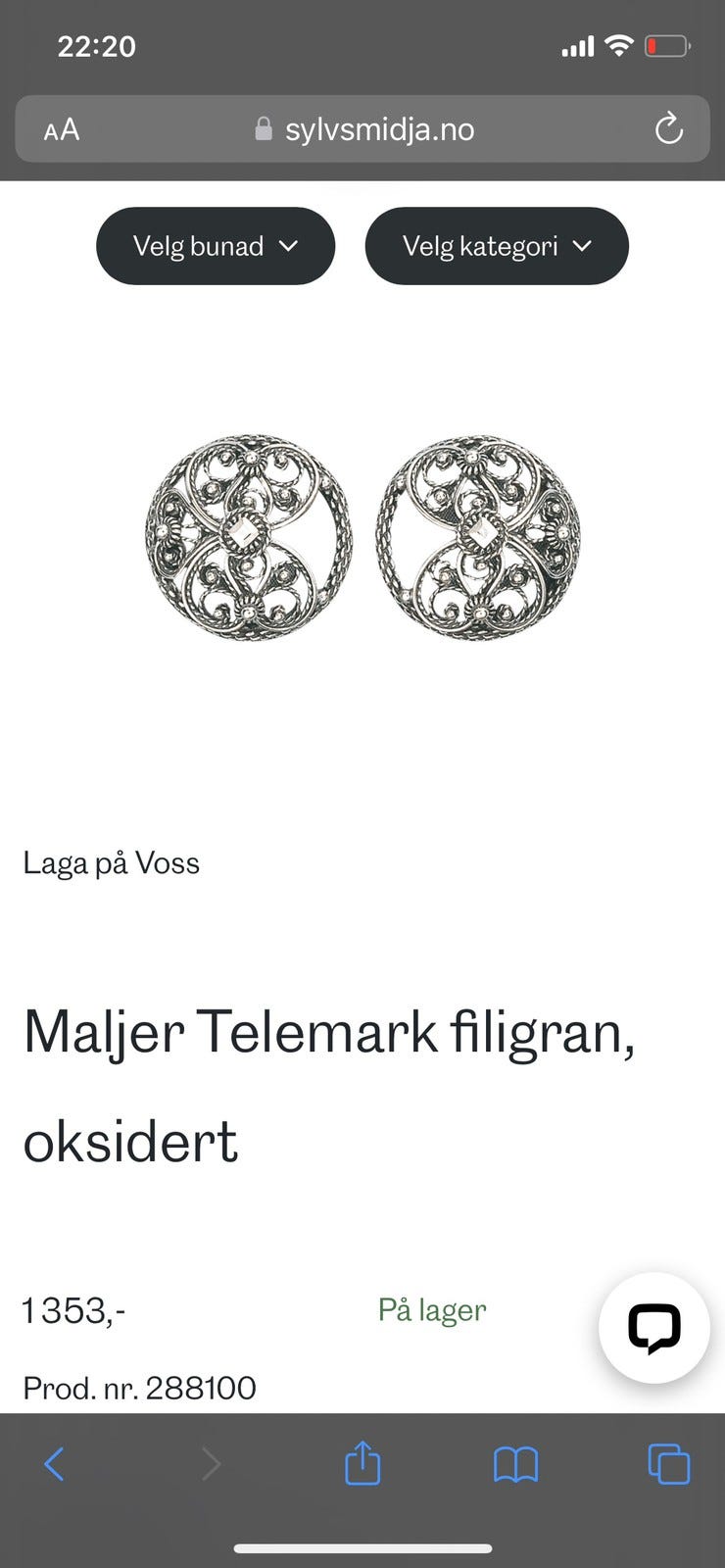Viewport: 725px width, 1568px height.
Task: Tap the tab overview icon
Action: [669, 1464]
